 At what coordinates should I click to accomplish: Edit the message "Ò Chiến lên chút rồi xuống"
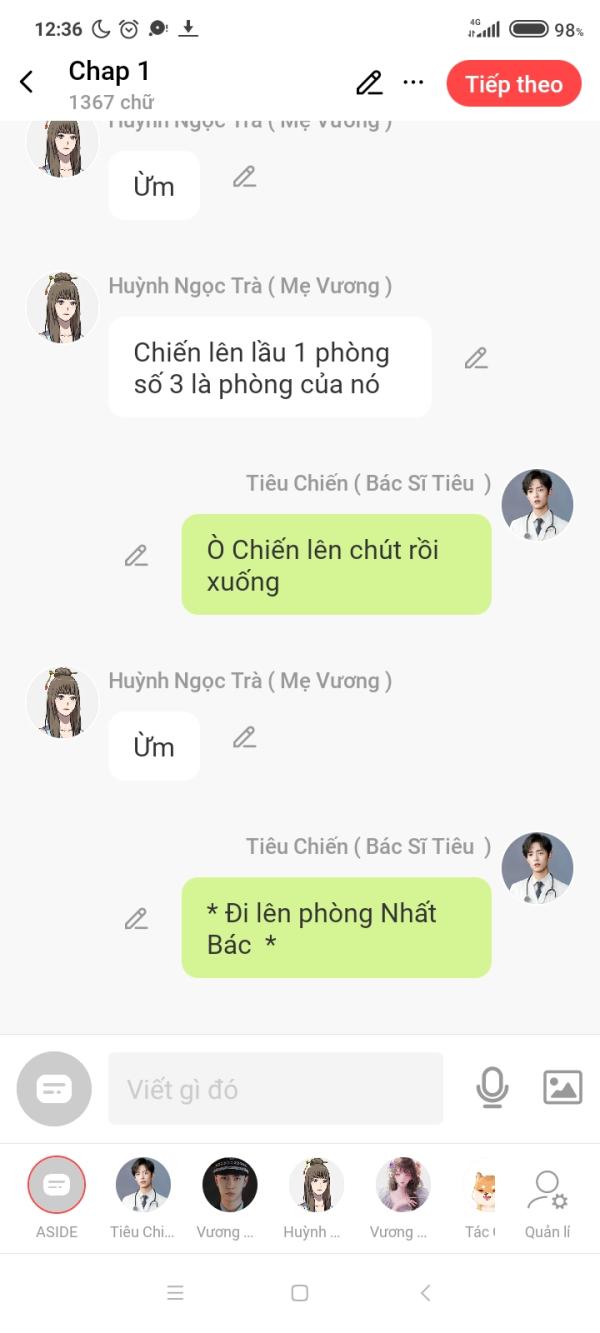[x=136, y=556]
